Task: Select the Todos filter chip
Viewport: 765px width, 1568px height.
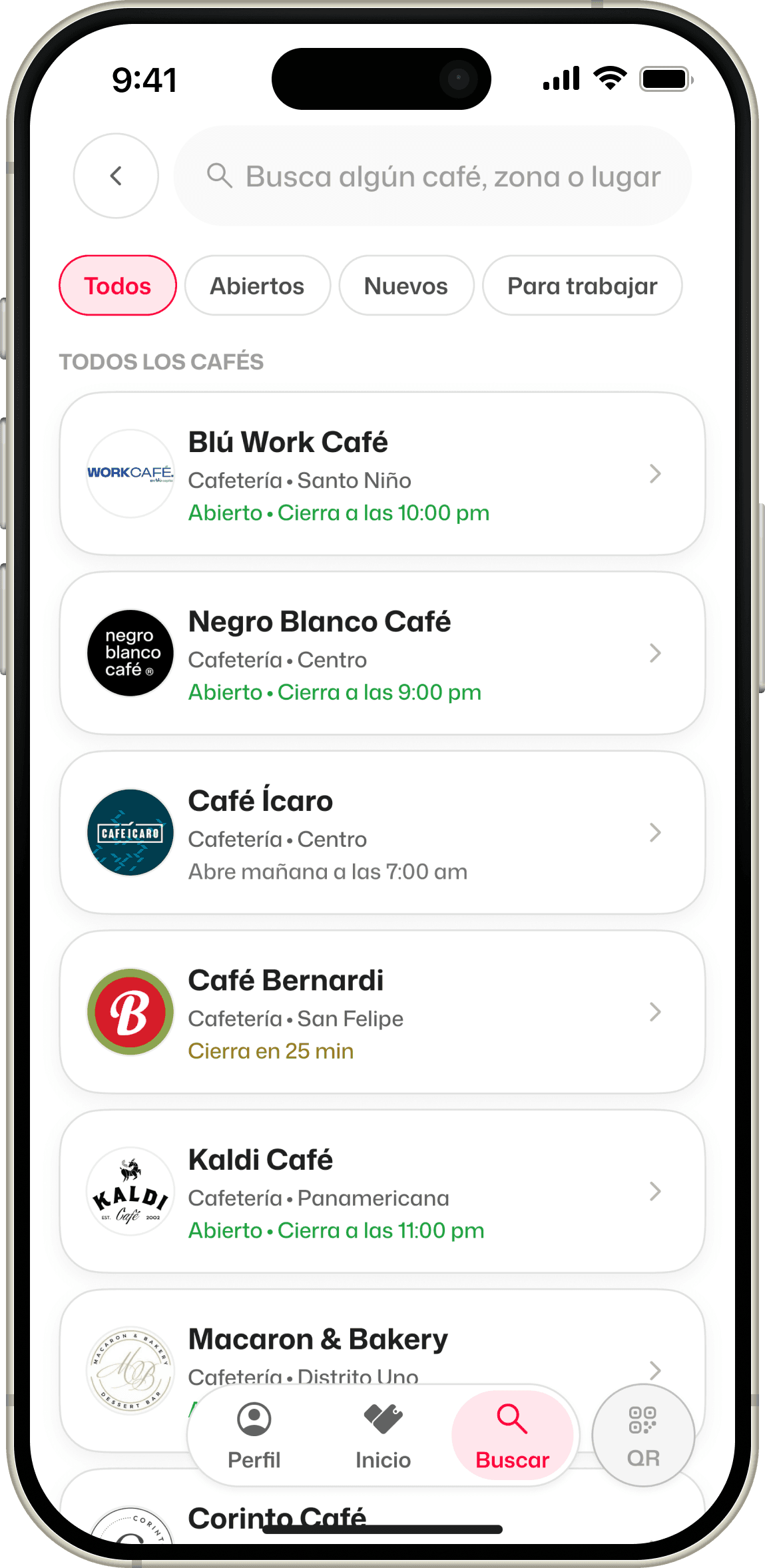Action: point(118,286)
